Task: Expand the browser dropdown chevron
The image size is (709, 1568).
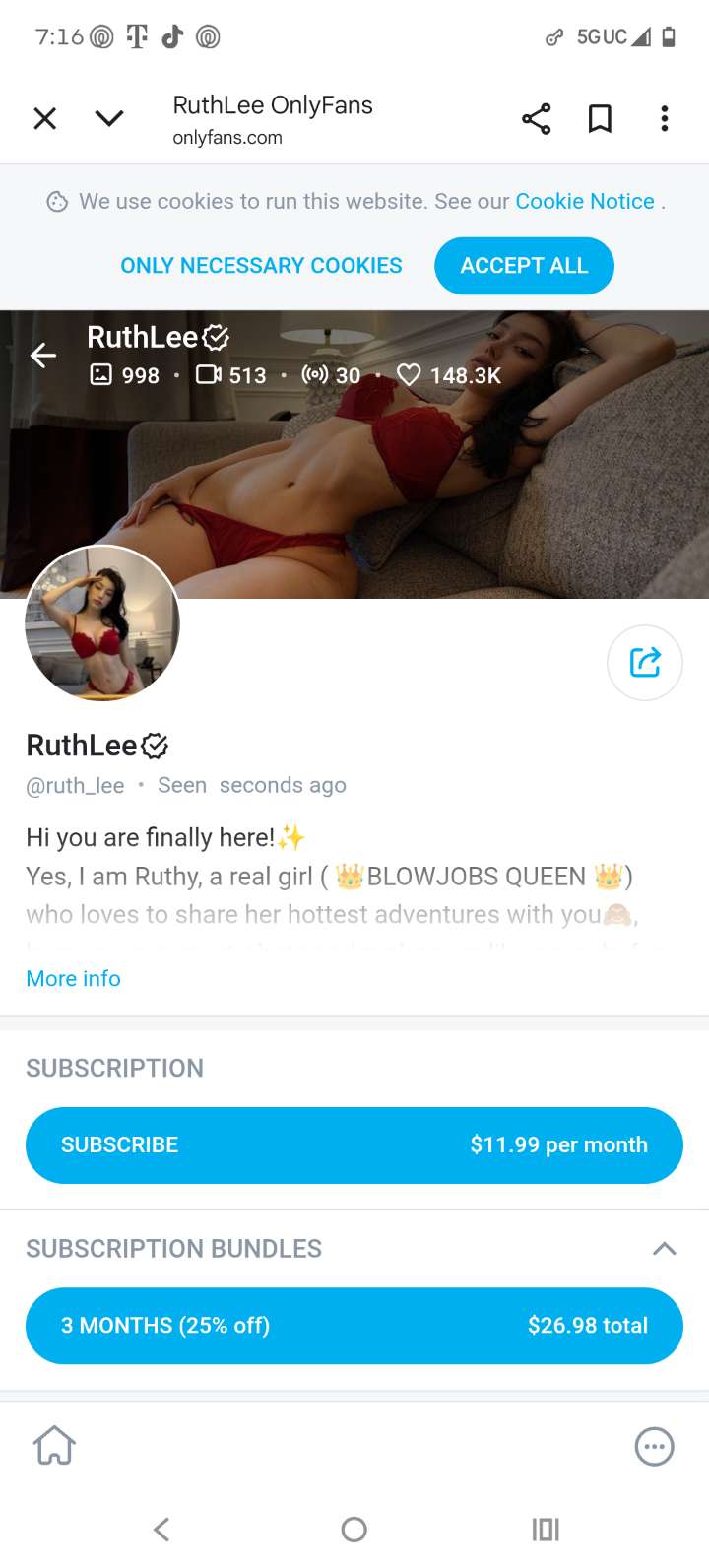Action: coord(109,119)
